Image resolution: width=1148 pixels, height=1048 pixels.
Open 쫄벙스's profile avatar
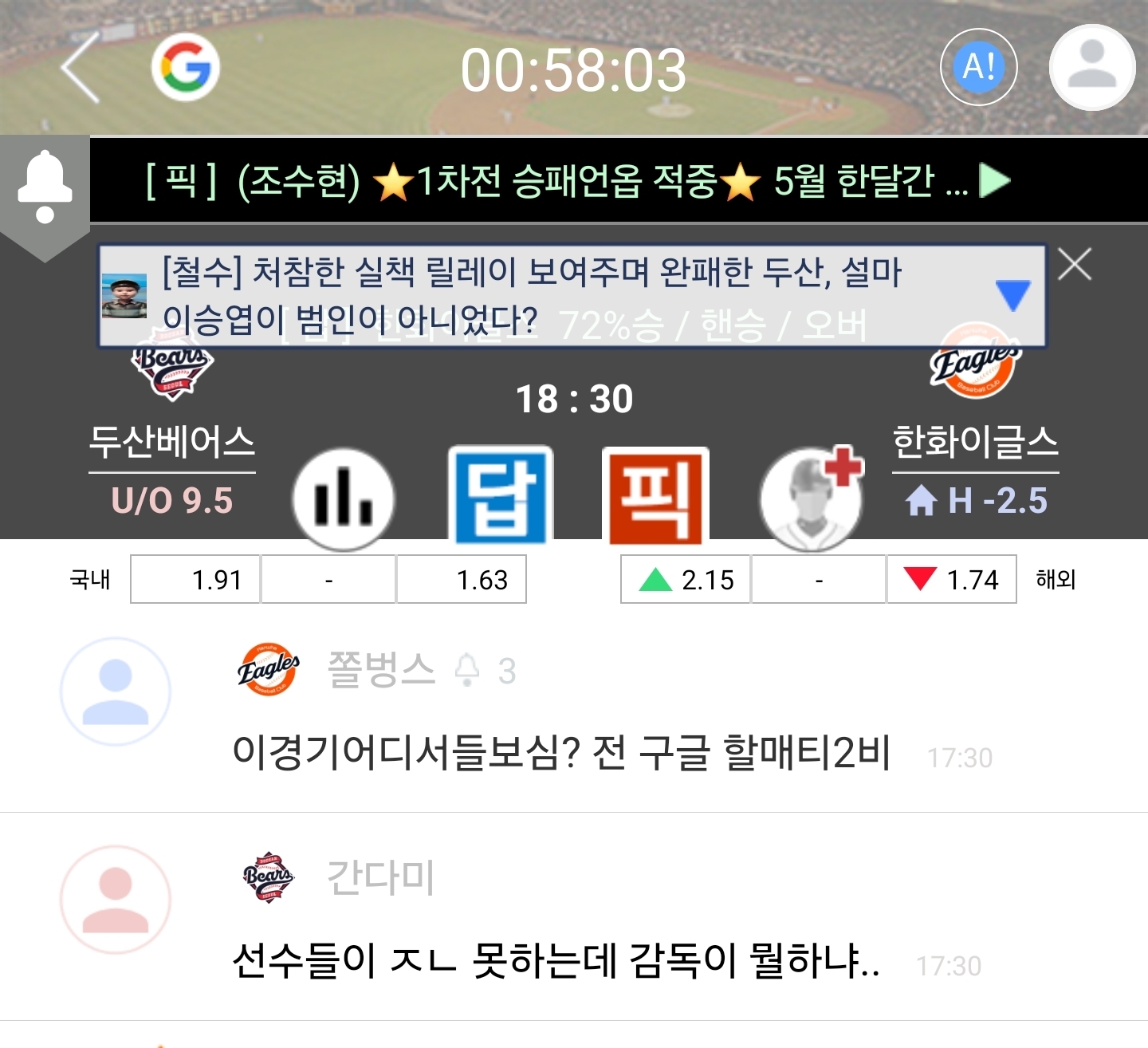pos(116,691)
